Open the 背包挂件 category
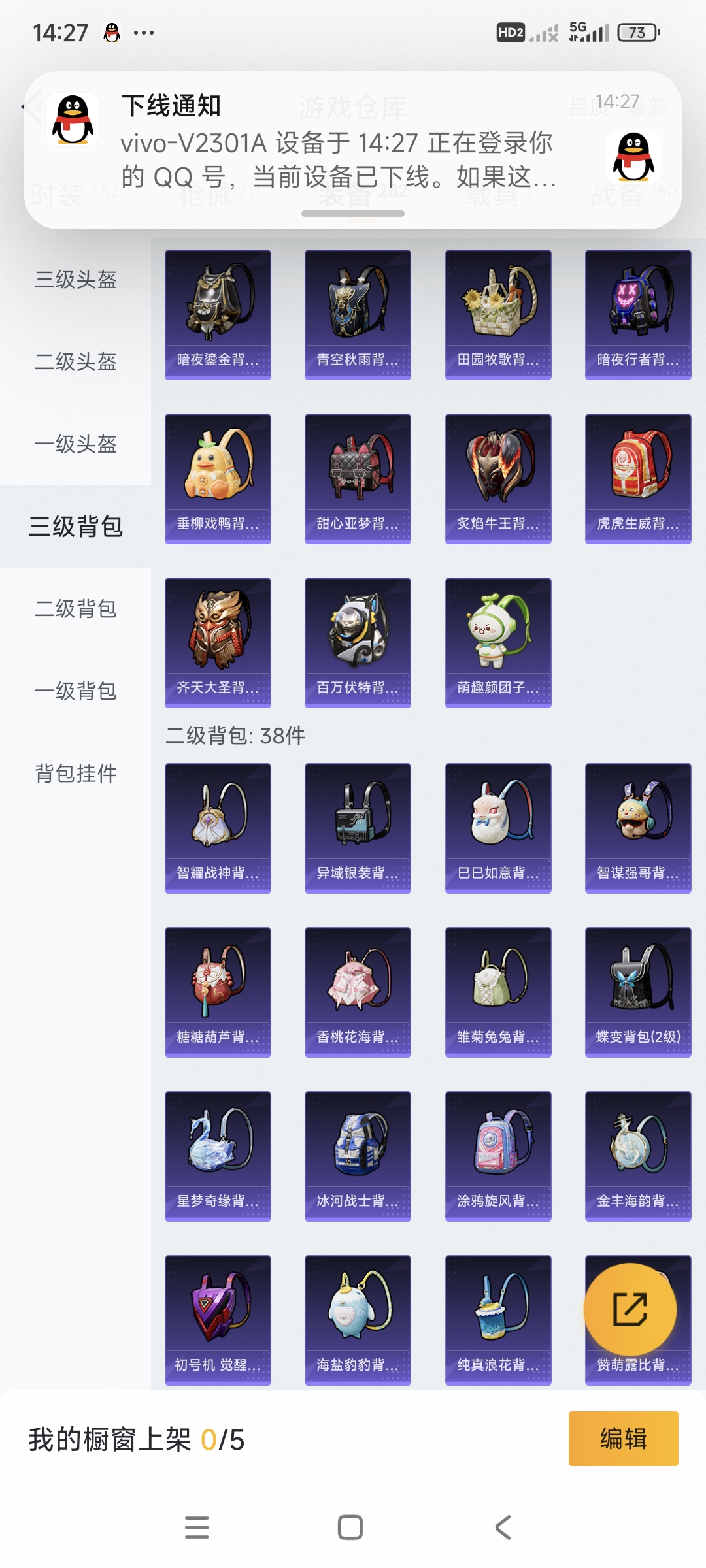Image resolution: width=706 pixels, height=1568 pixels. click(76, 774)
